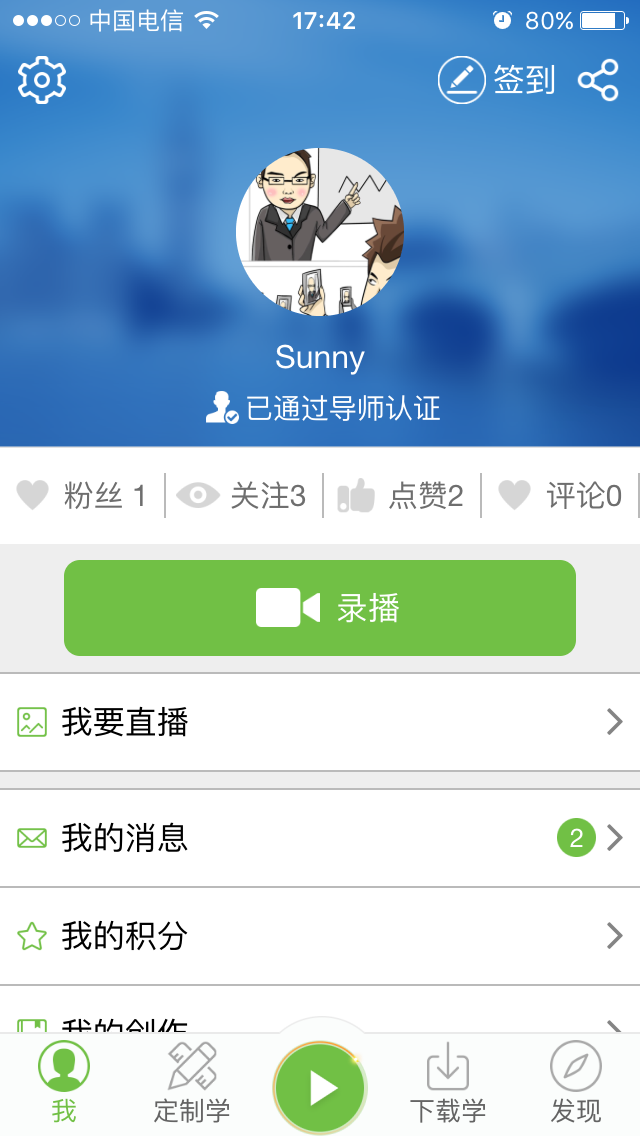Viewport: 640px width, 1136px height.
Task: Switch to the 定制学 tab
Action: [192, 1082]
